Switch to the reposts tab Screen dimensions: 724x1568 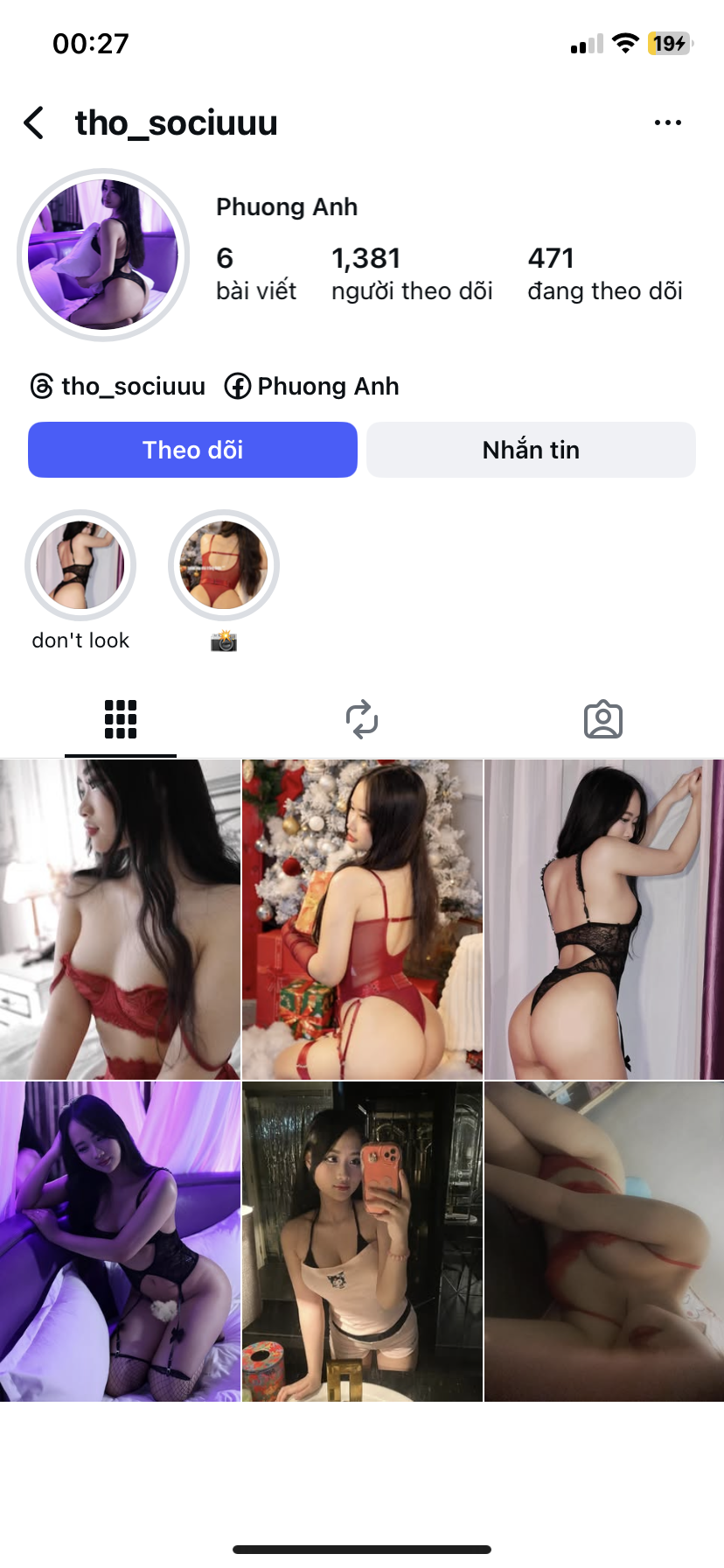362,719
